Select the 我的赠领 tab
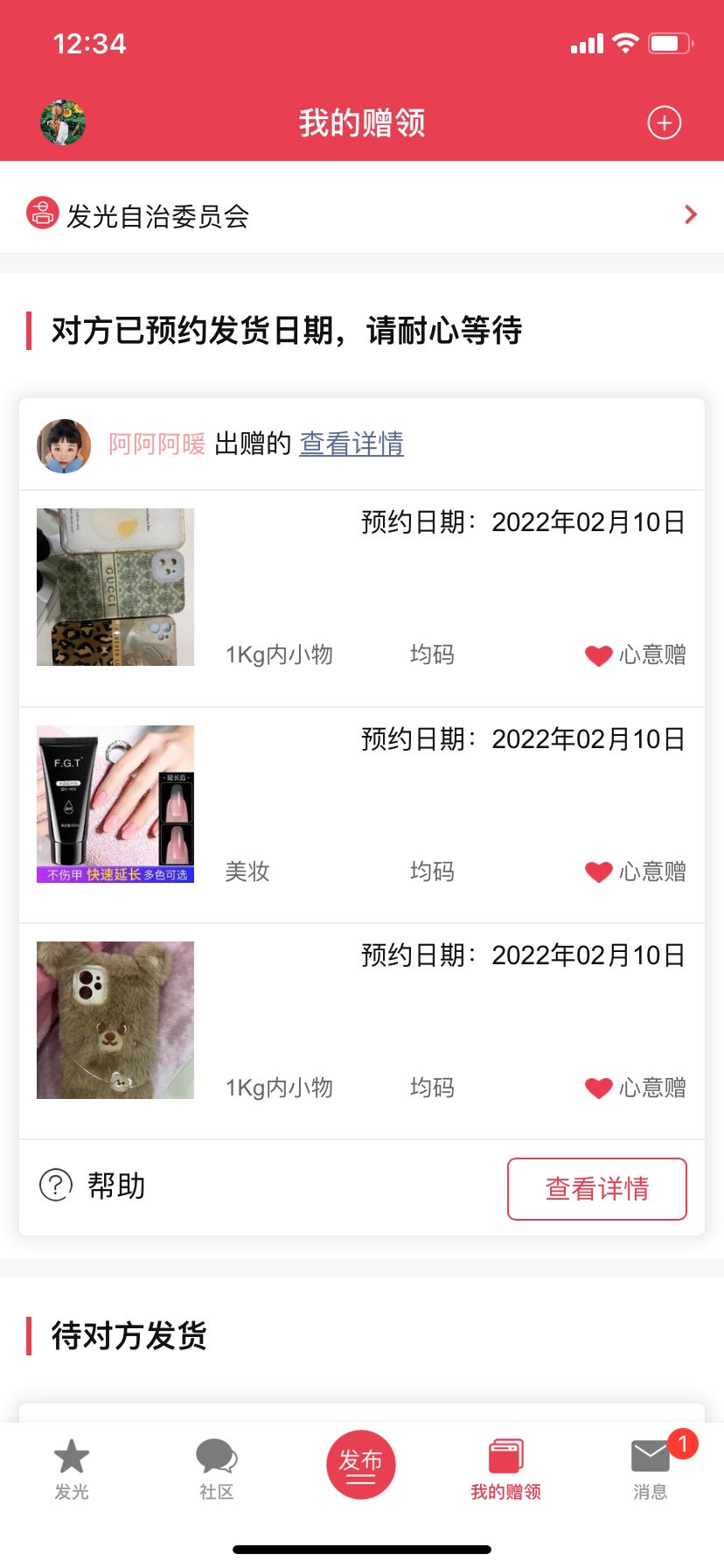This screenshot has width=724, height=1568. click(505, 1470)
